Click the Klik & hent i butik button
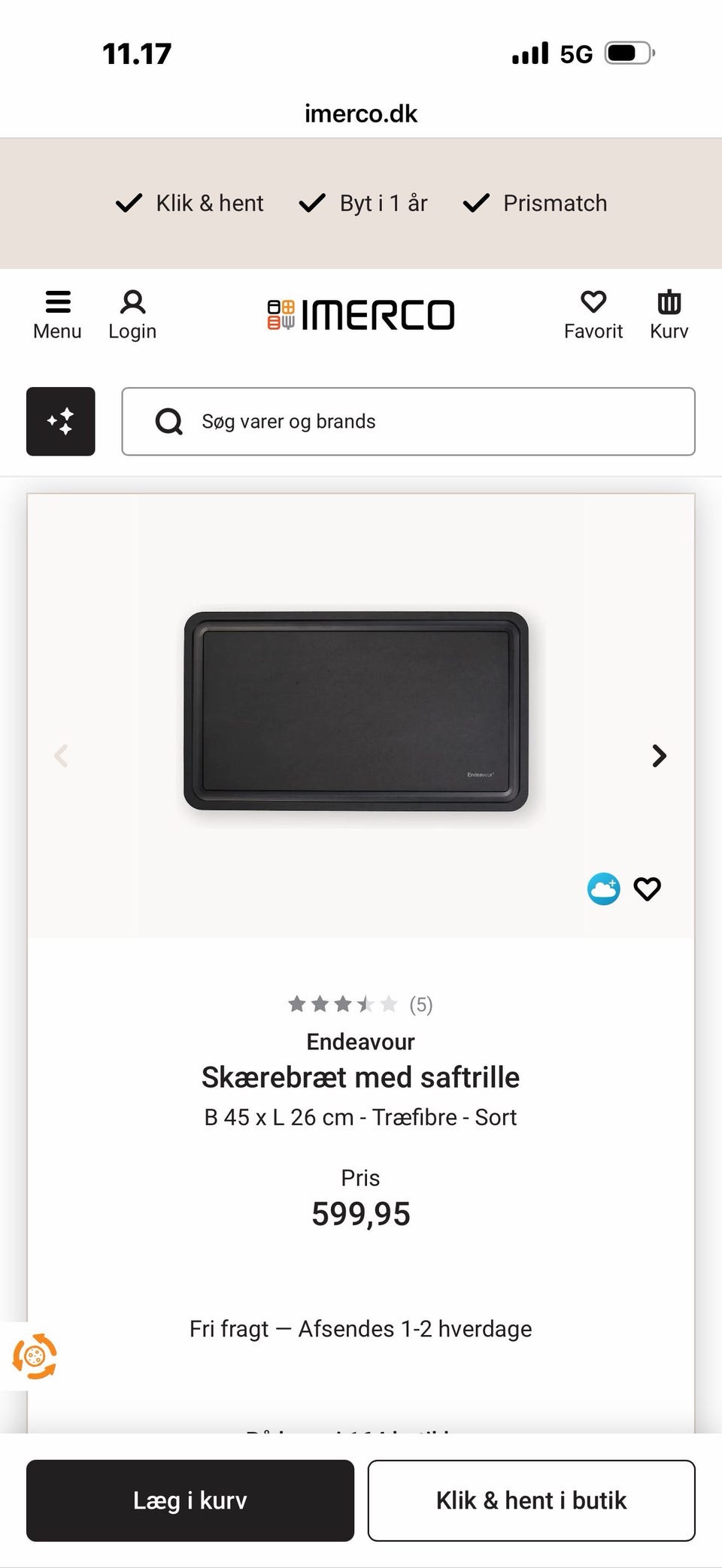This screenshot has height=1568, width=722. 531,1500
